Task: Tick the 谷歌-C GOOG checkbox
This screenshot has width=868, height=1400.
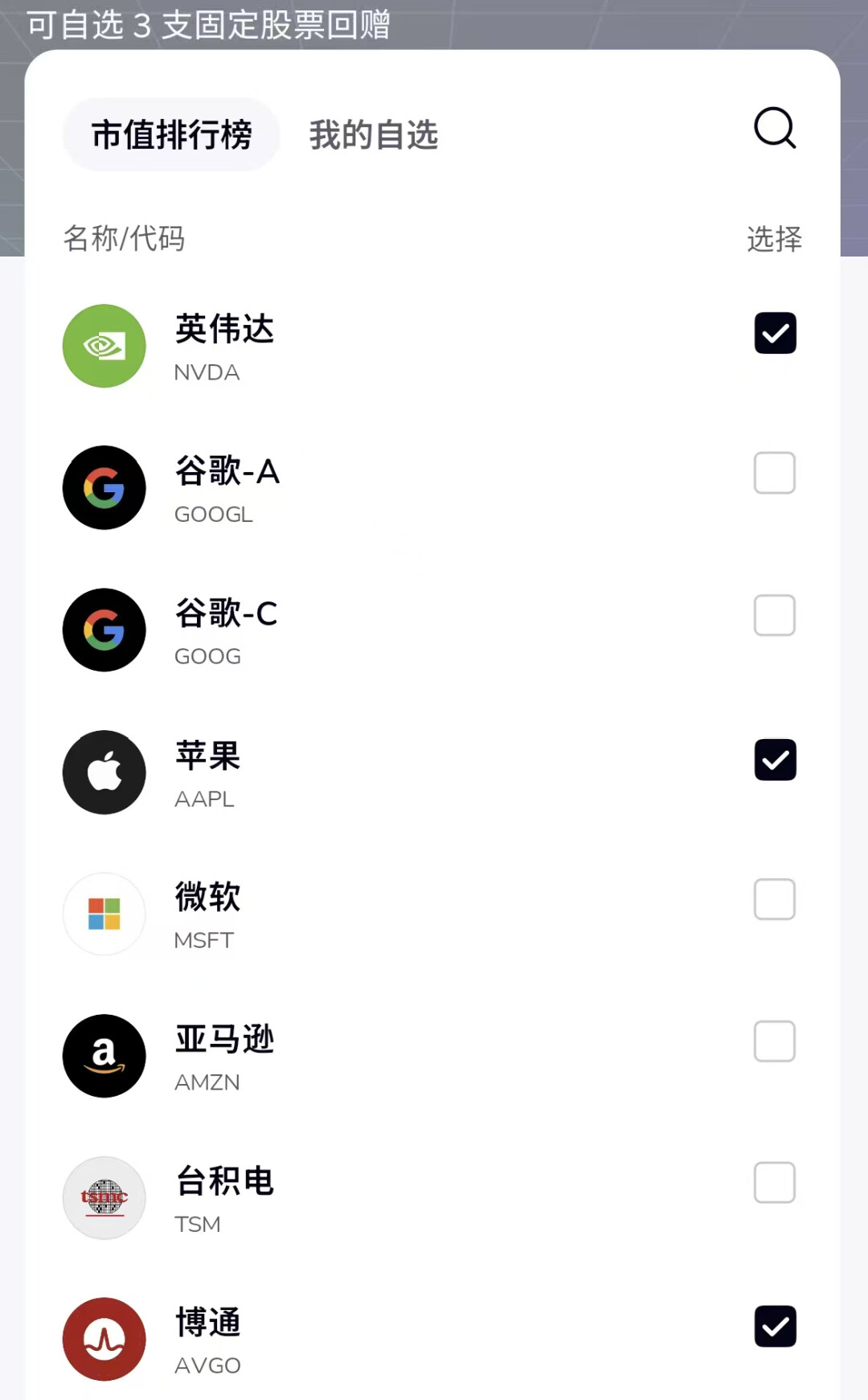Action: pos(775,615)
